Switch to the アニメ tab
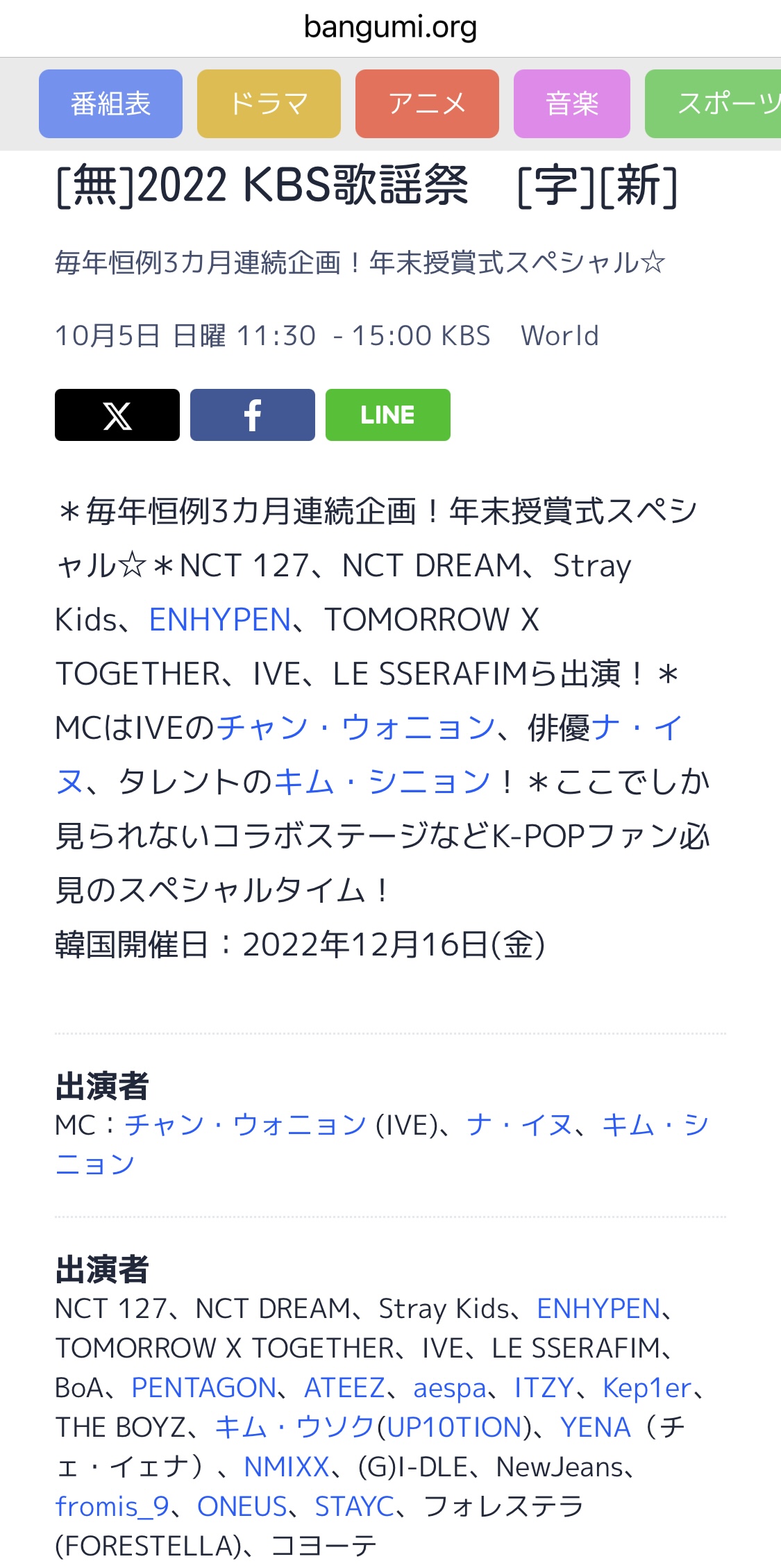Viewport: 781px width, 1568px height. click(427, 104)
